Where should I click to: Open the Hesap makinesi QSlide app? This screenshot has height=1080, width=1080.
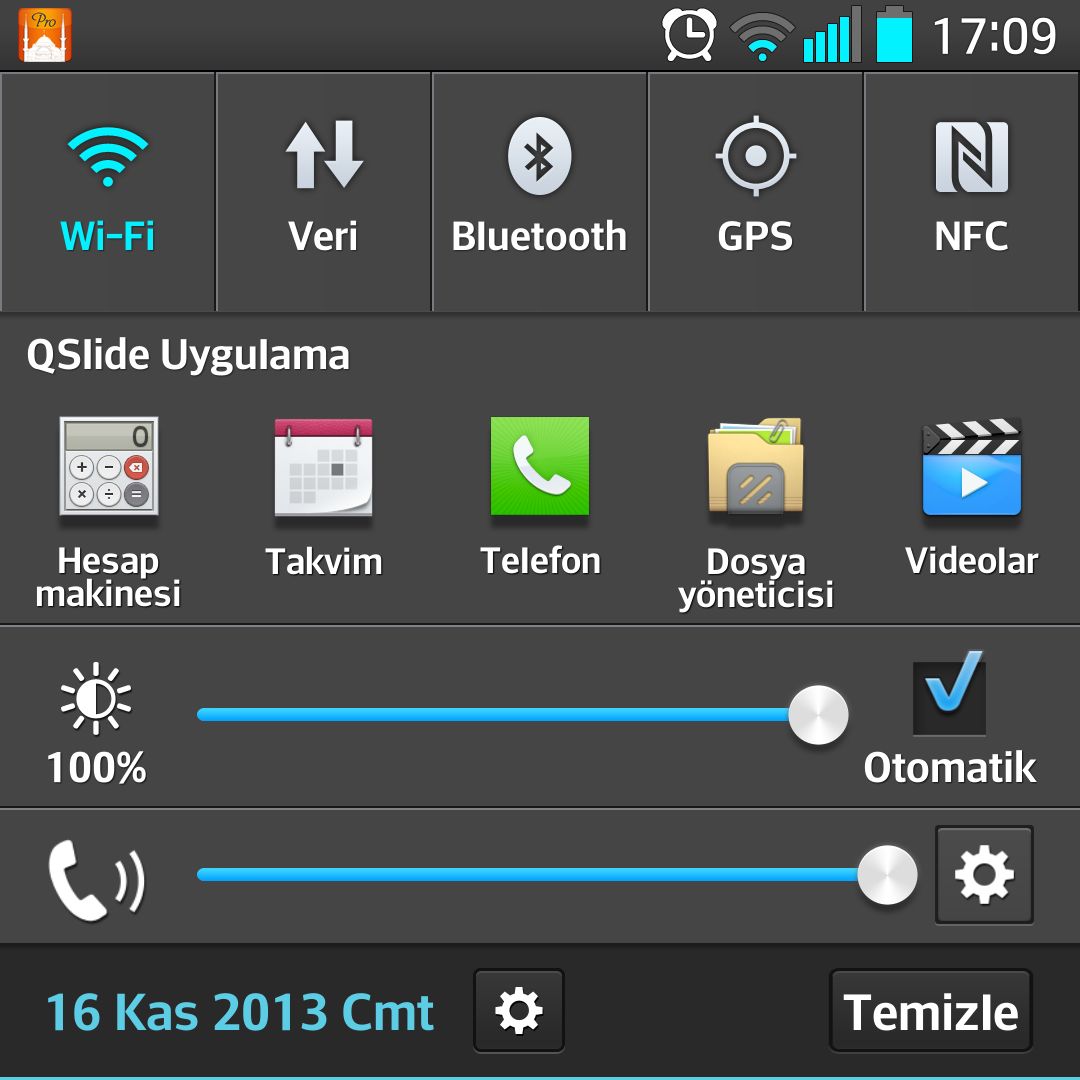(x=108, y=510)
